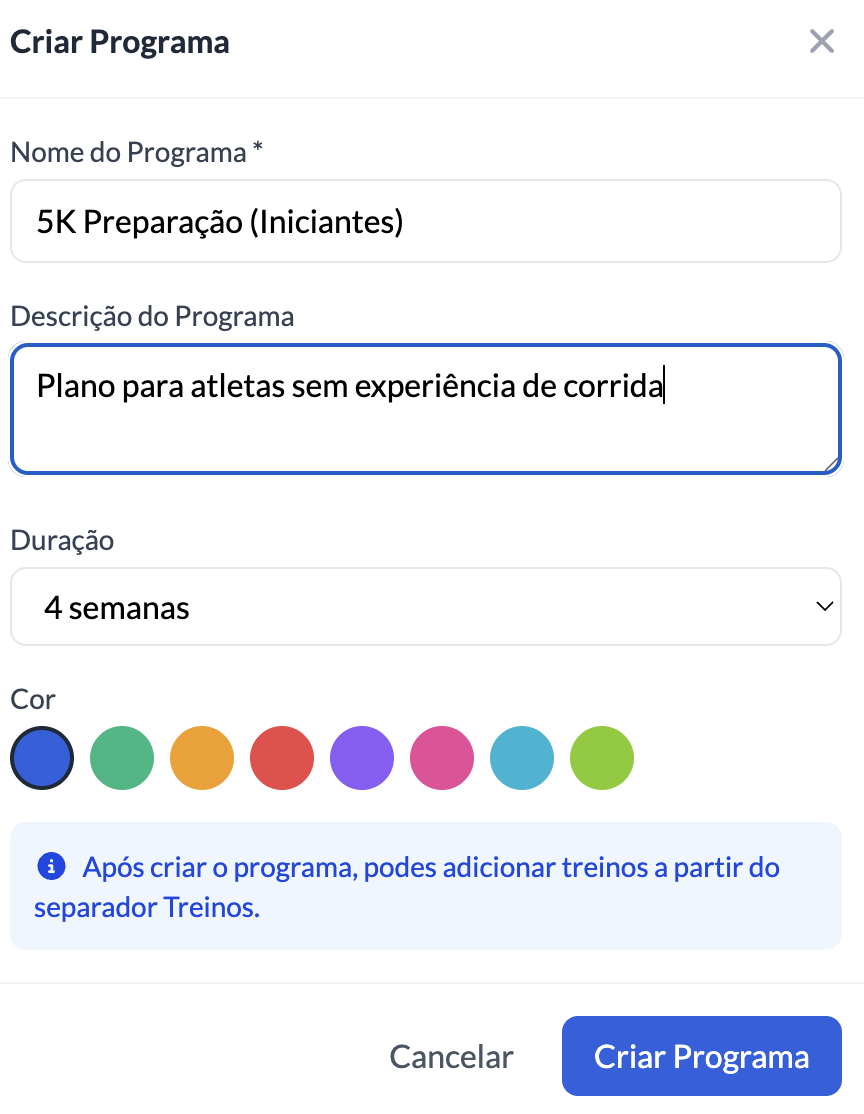Click the textarea resize handle

(x=834, y=464)
